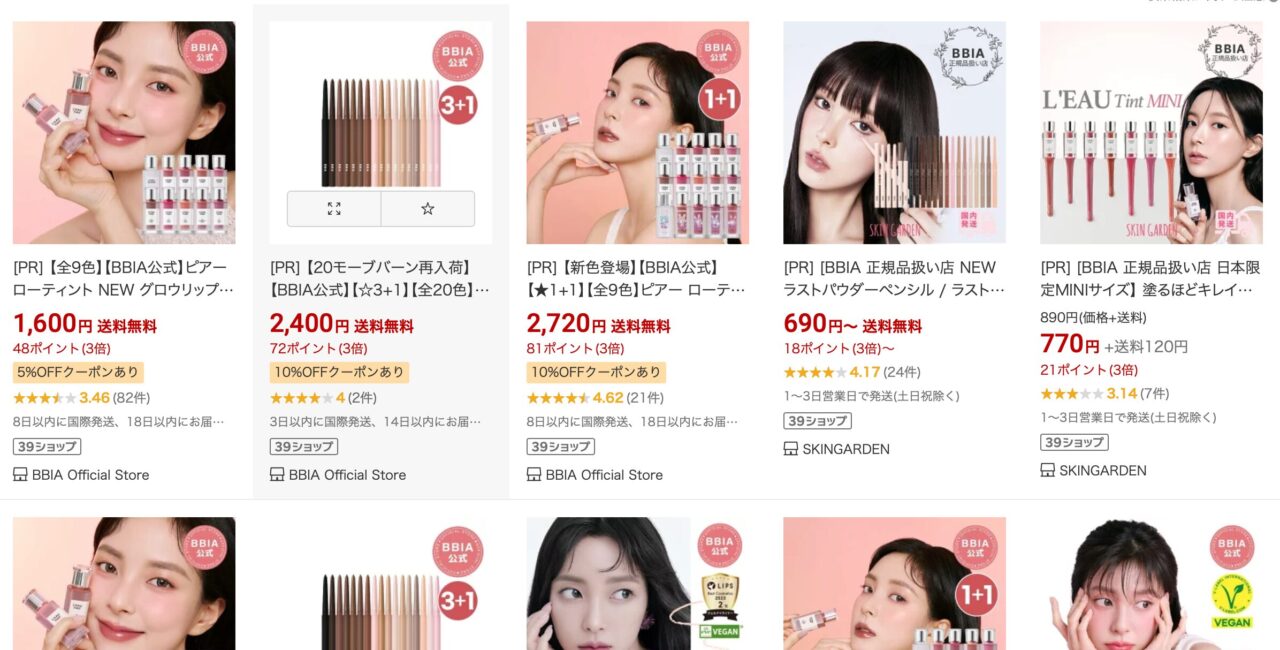Favorite the 2,400円 pencil set with star

(x=428, y=209)
